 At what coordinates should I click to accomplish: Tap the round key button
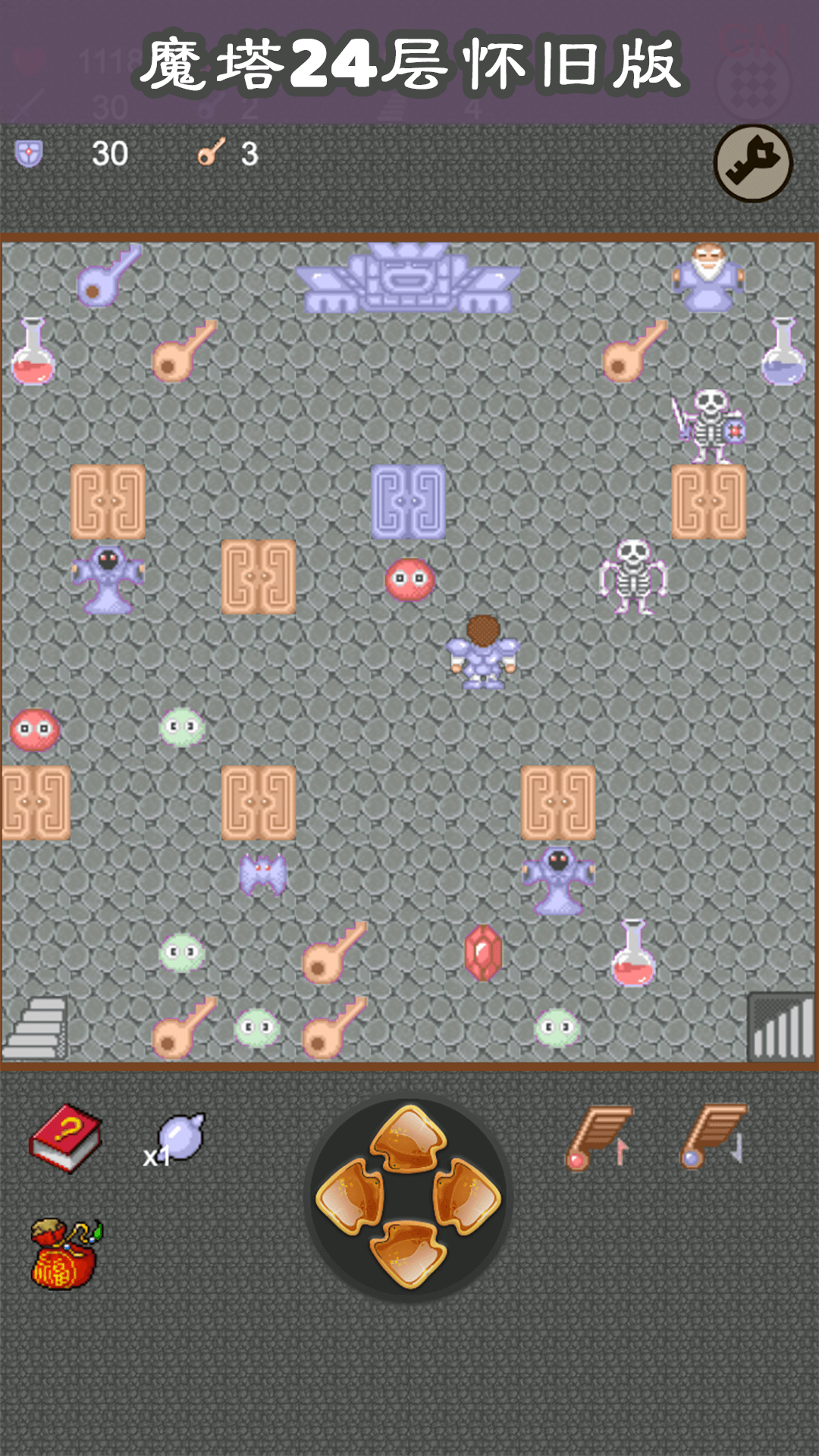tap(752, 164)
